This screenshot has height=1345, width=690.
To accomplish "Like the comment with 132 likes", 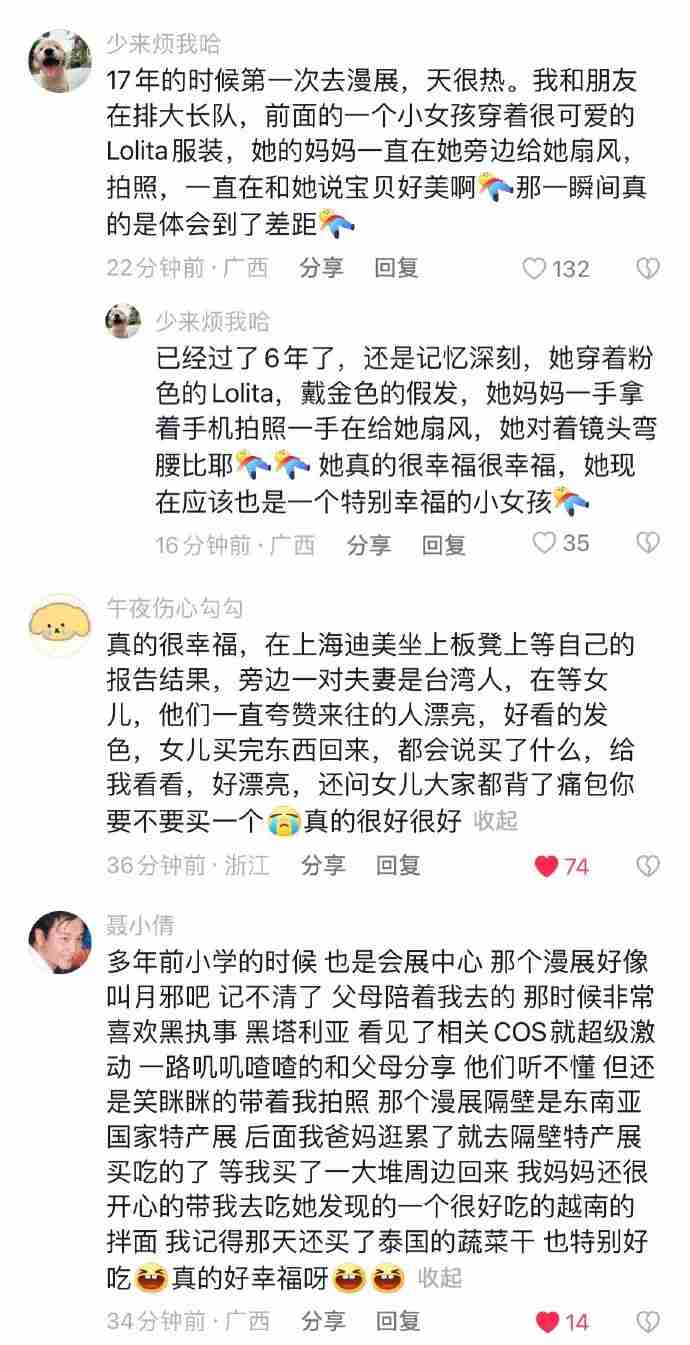I will coord(536,268).
